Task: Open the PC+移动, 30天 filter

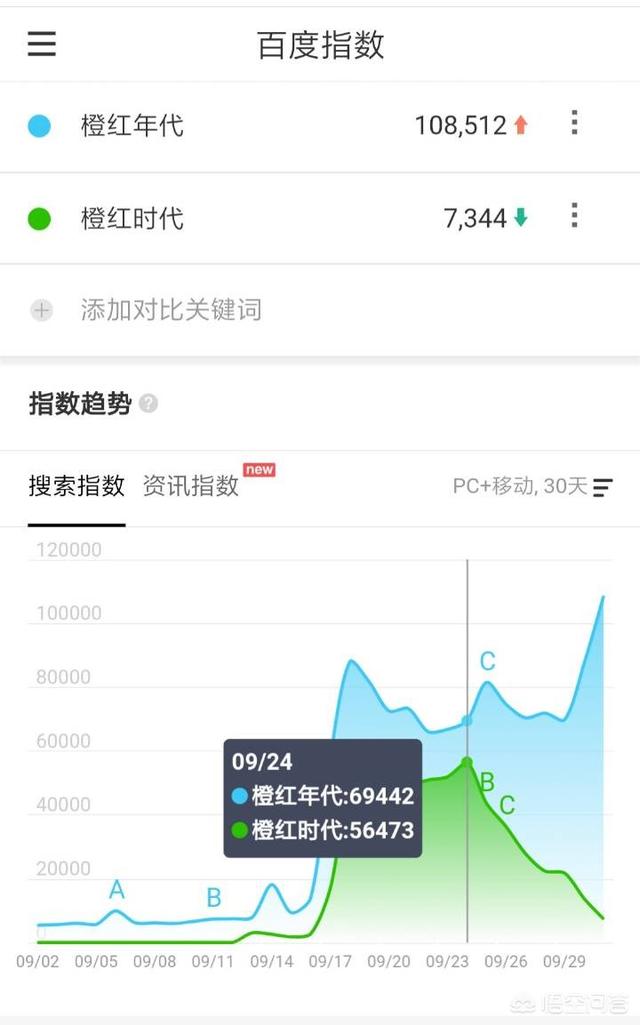Action: pos(533,486)
